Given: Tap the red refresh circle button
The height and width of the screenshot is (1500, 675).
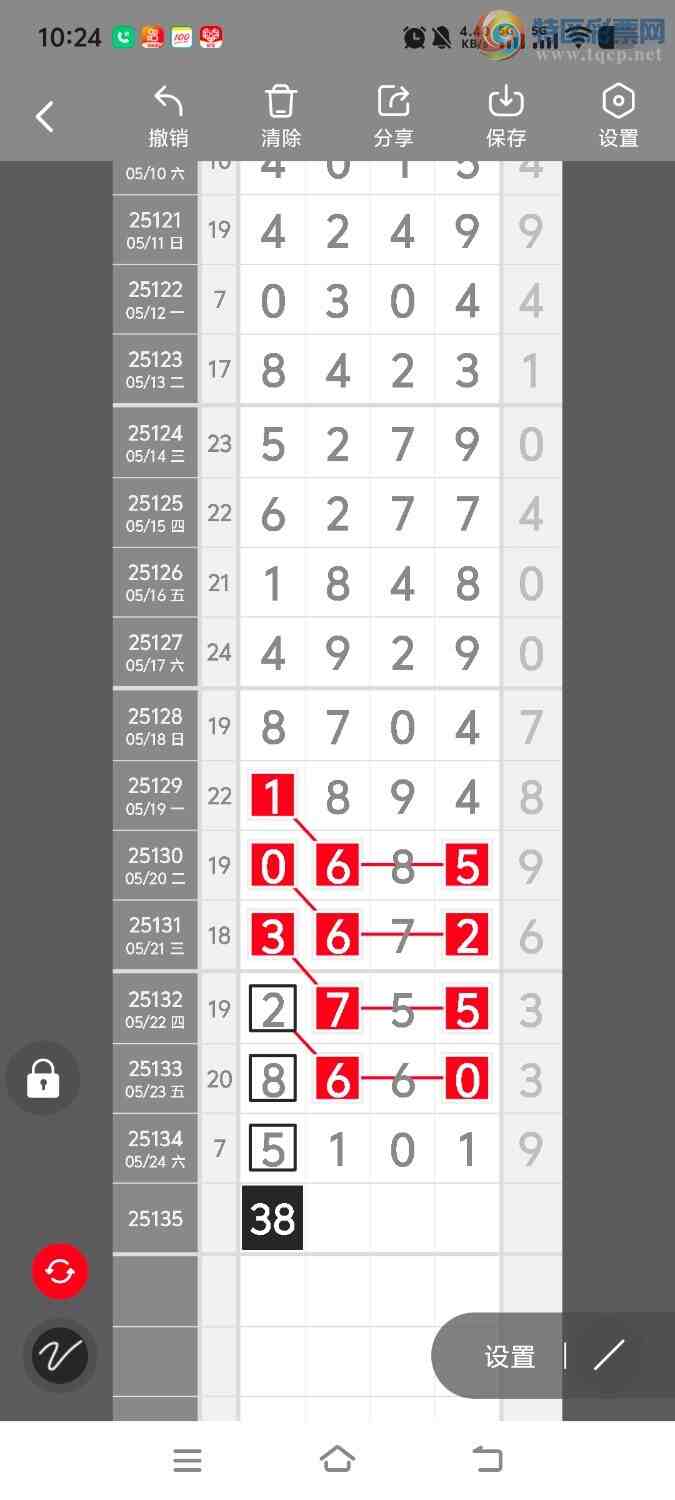Looking at the screenshot, I should pos(60,1271).
